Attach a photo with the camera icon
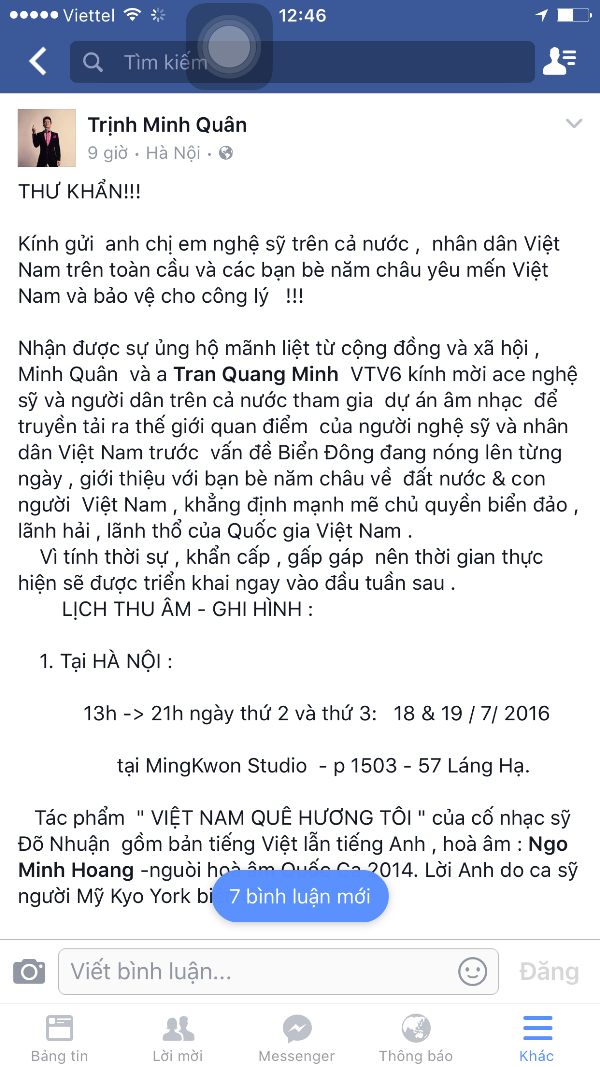Image resolution: width=600 pixels, height=1067 pixels. 29,971
